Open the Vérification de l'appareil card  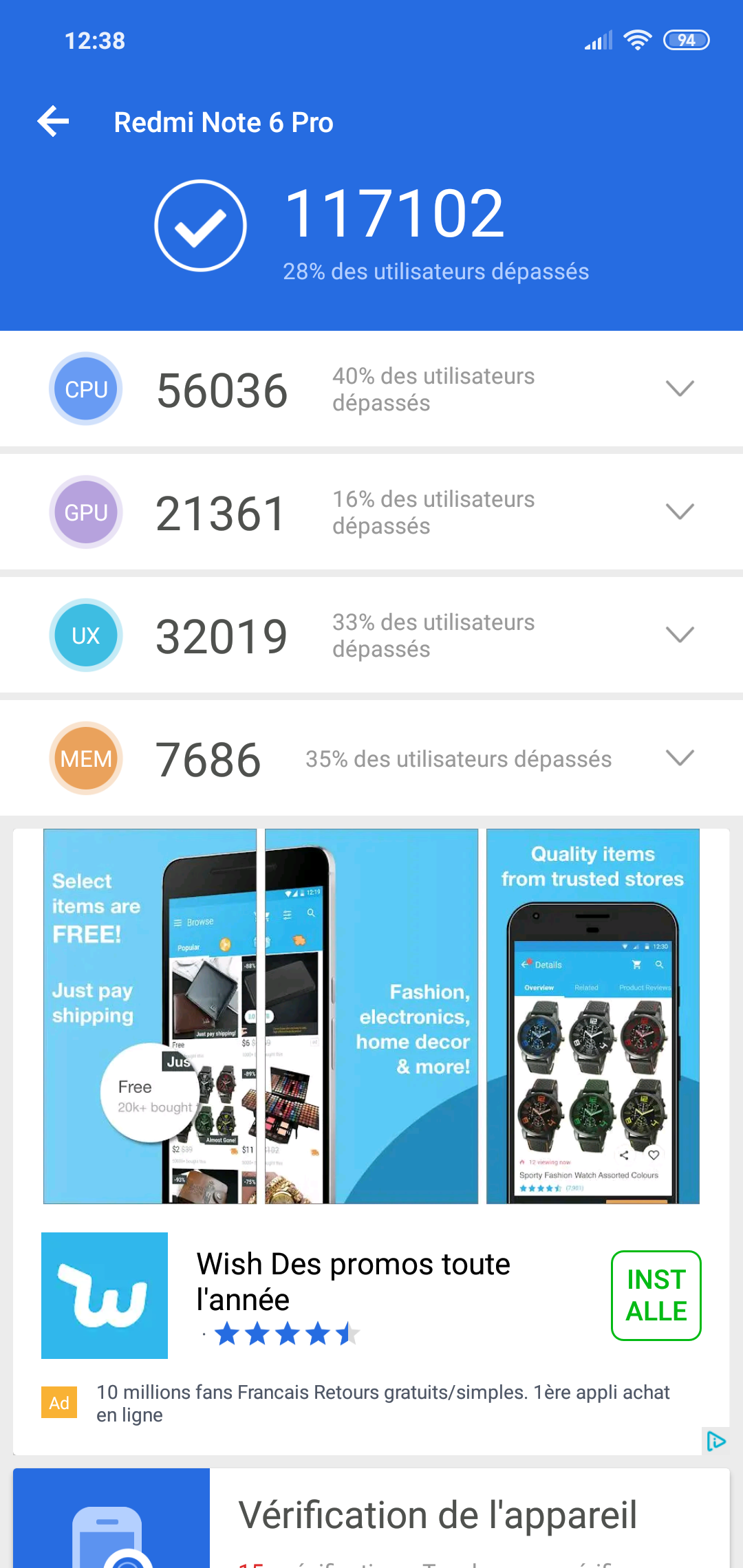[x=438, y=1516]
